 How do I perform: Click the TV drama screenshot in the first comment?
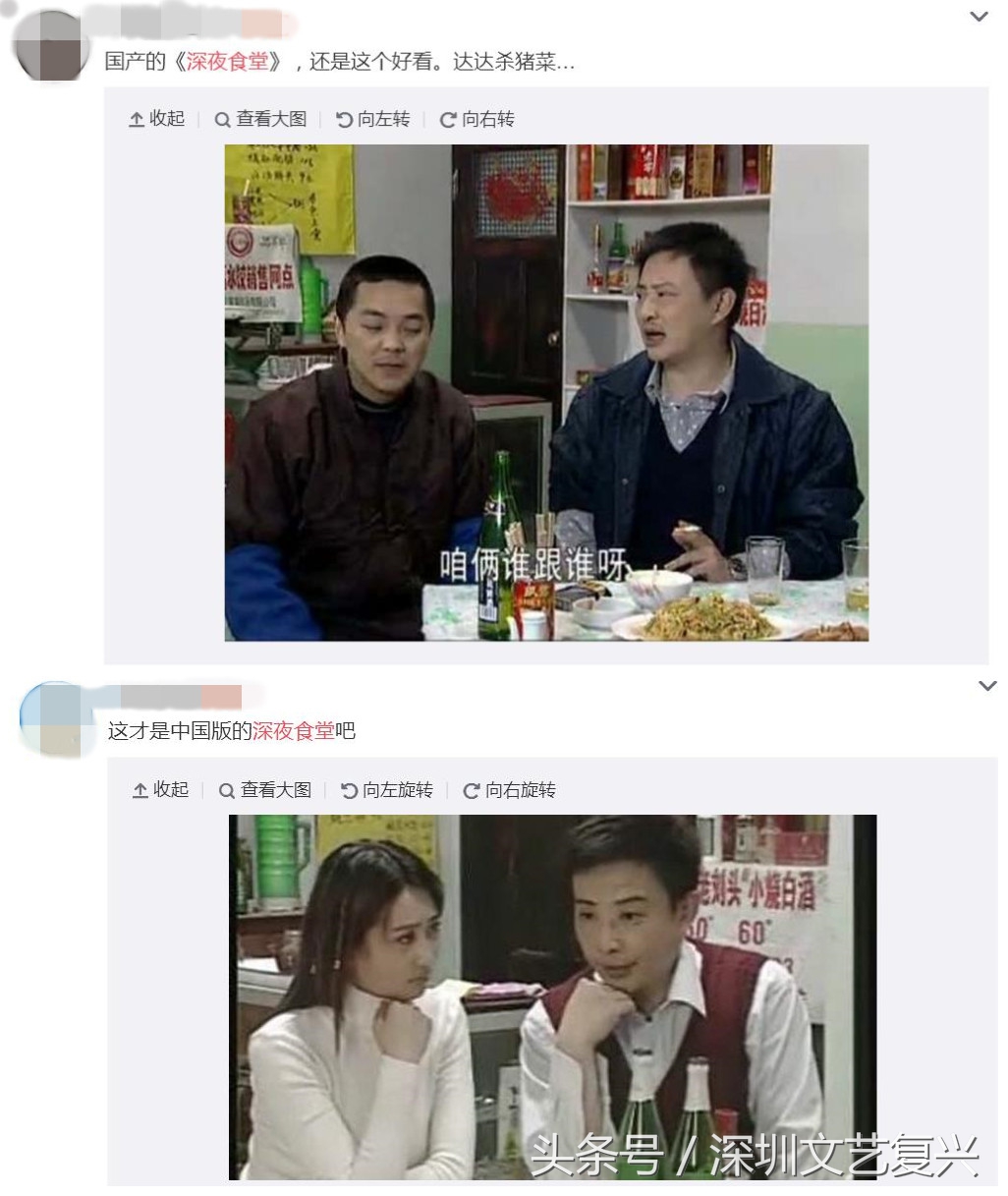point(545,393)
